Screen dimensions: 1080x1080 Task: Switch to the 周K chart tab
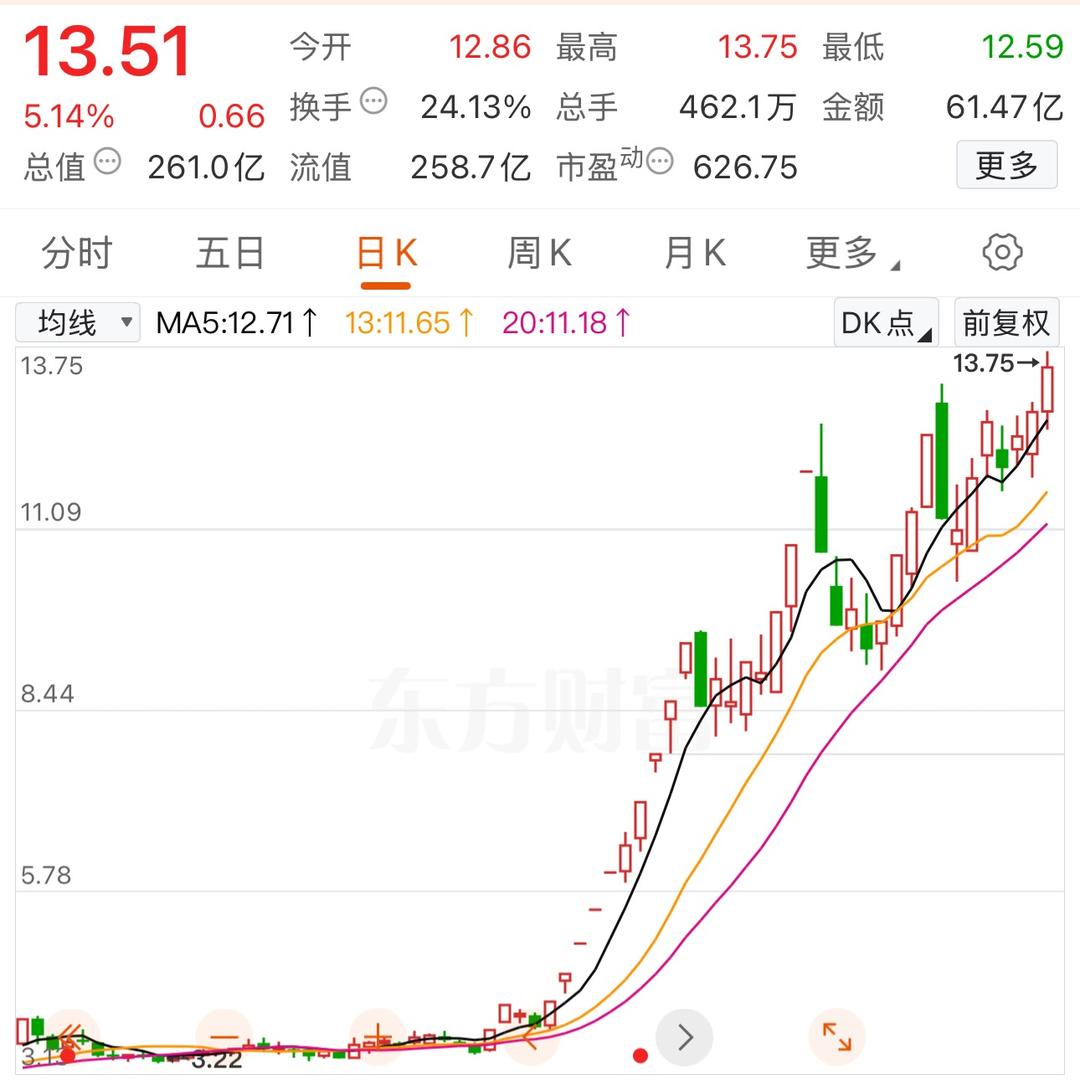point(540,254)
